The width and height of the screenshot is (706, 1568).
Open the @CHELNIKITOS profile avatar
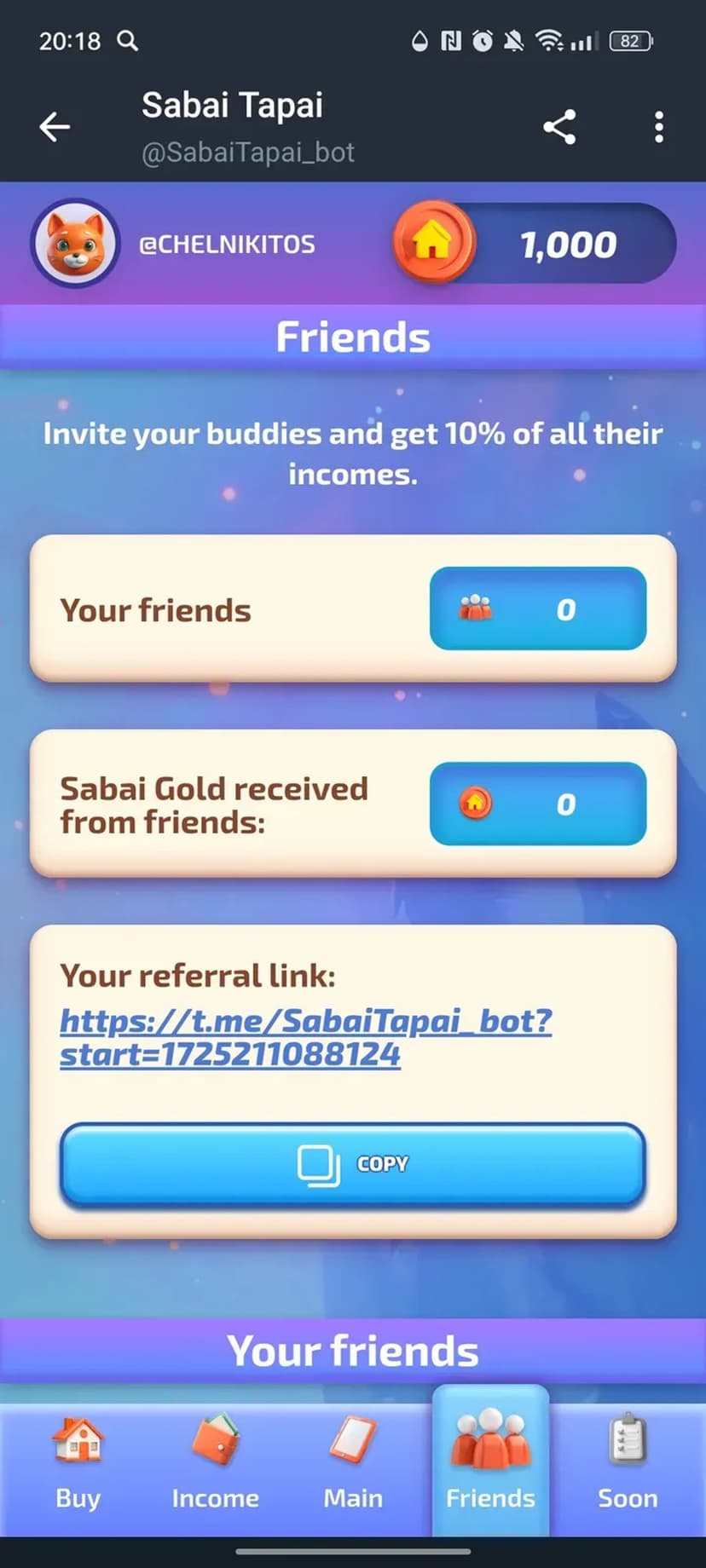coord(75,244)
